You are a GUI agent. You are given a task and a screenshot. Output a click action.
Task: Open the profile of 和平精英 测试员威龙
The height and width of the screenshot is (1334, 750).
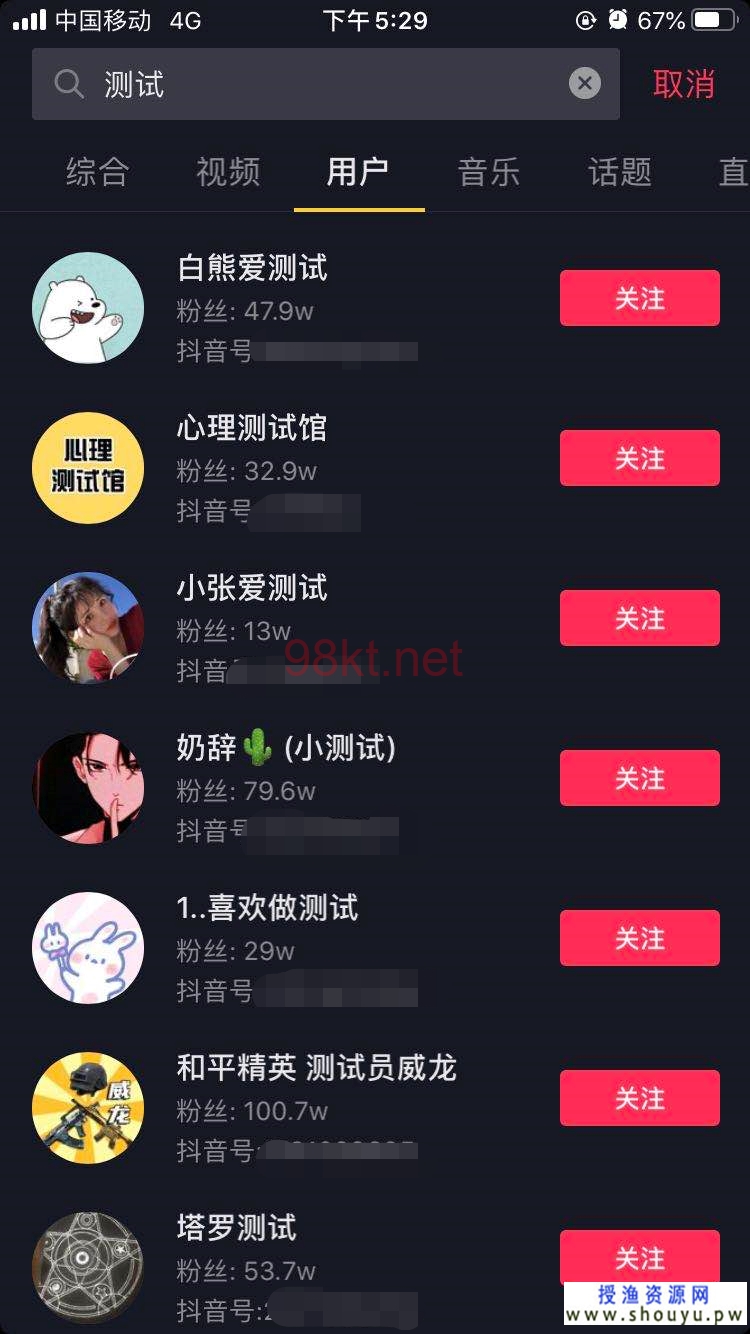pos(316,1068)
